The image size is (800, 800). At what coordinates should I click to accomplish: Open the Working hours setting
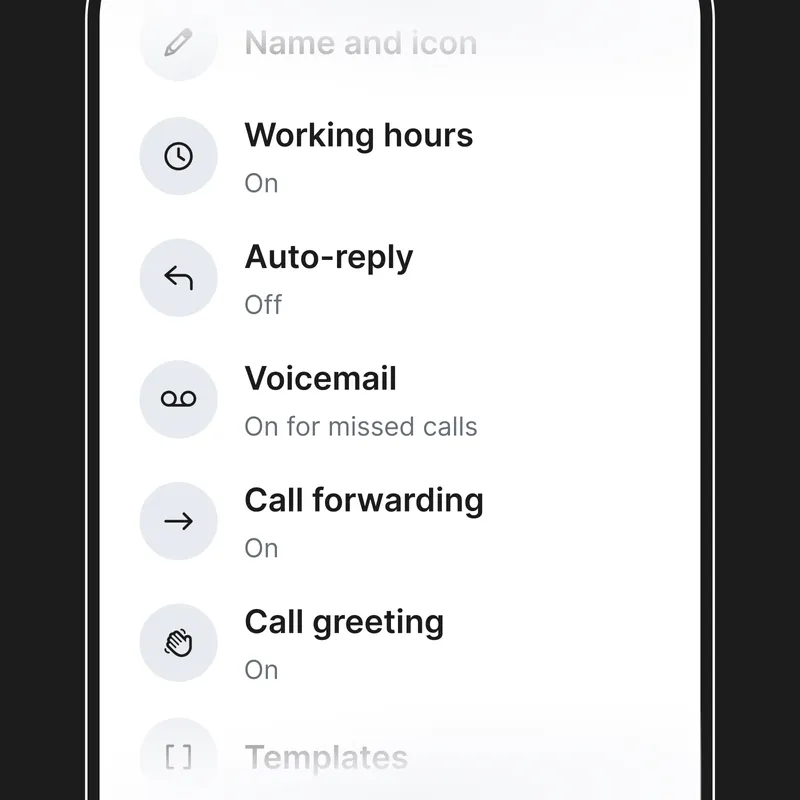(358, 157)
